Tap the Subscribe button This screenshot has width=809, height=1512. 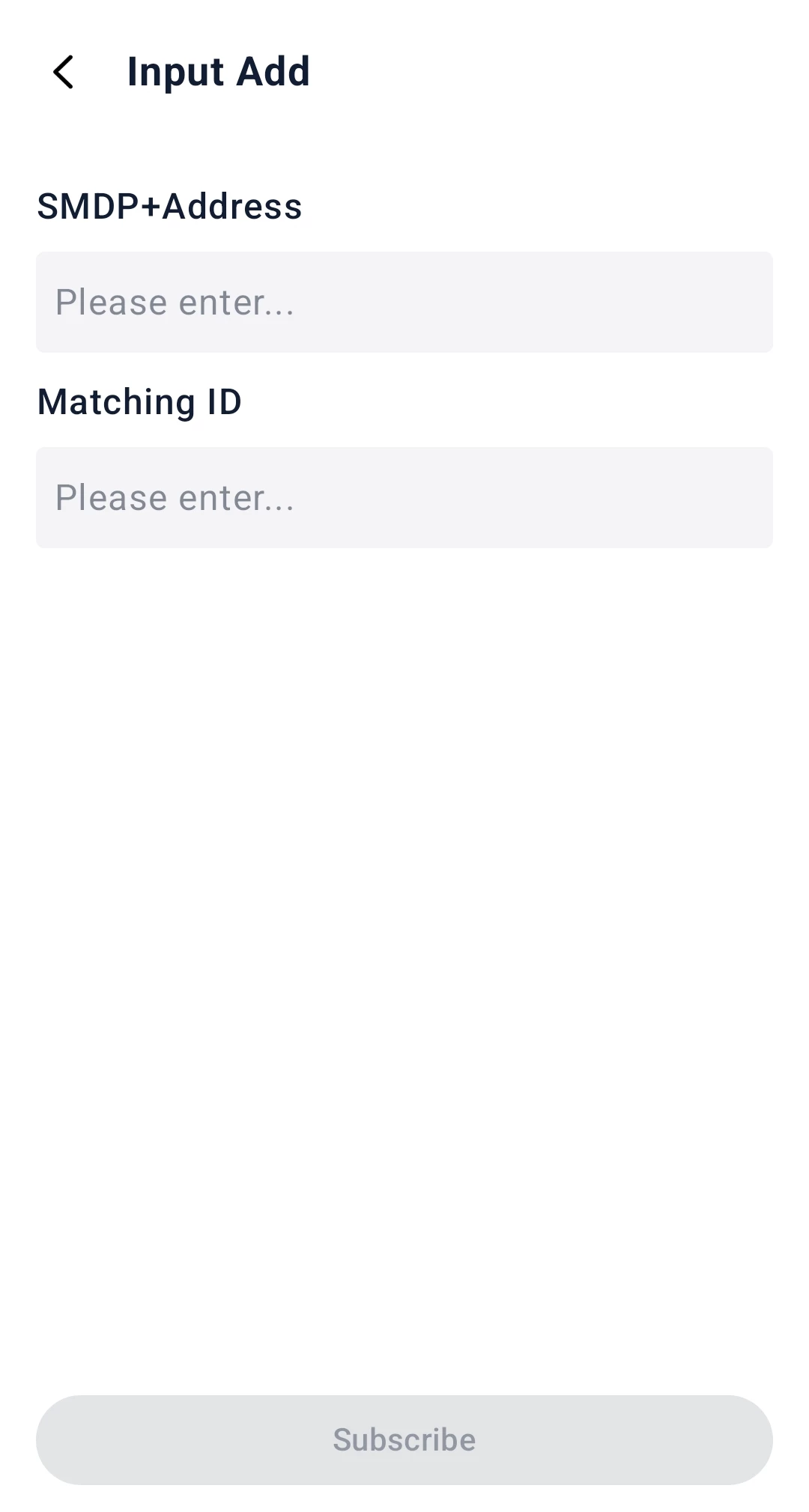pos(404,1439)
